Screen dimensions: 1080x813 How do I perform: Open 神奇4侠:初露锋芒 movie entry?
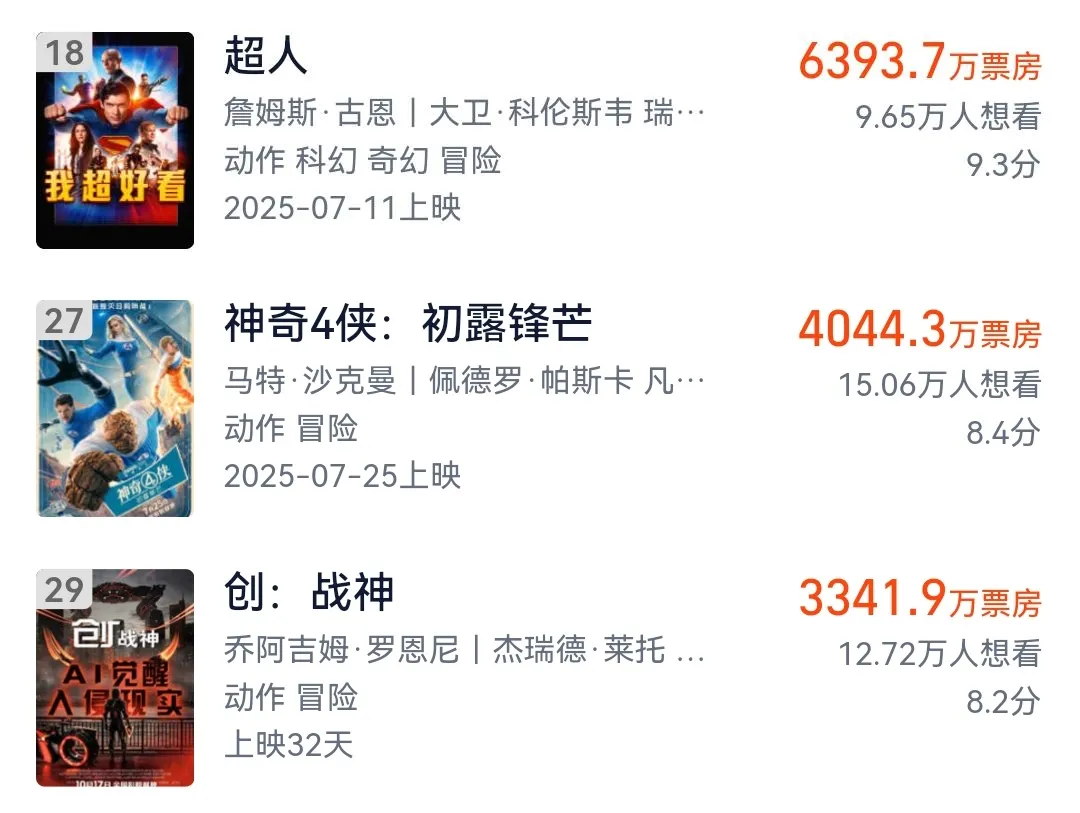pyautogui.click(x=408, y=324)
